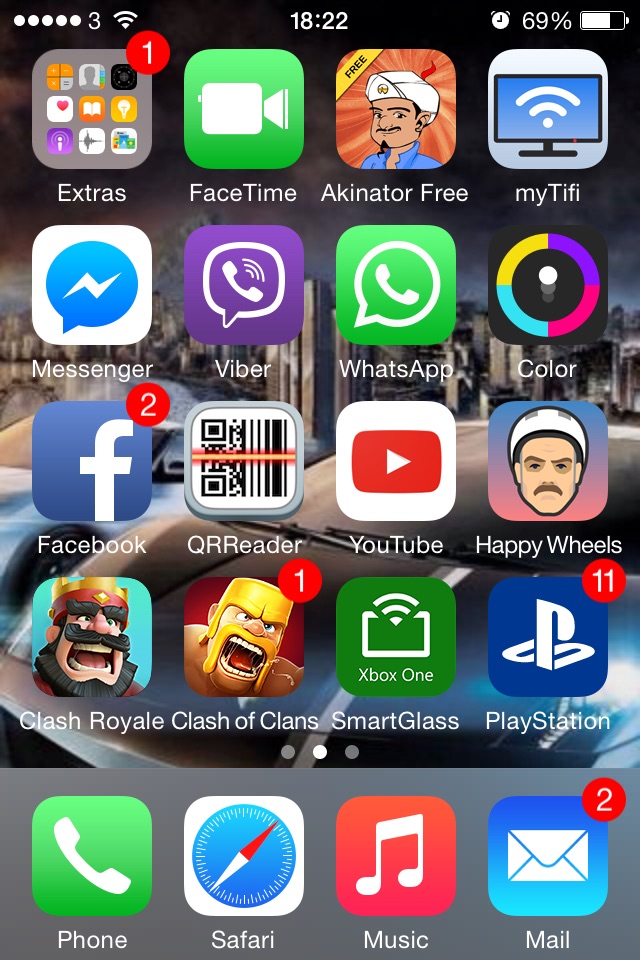Open the YouTube app
The width and height of the screenshot is (640, 960).
pyautogui.click(x=396, y=461)
